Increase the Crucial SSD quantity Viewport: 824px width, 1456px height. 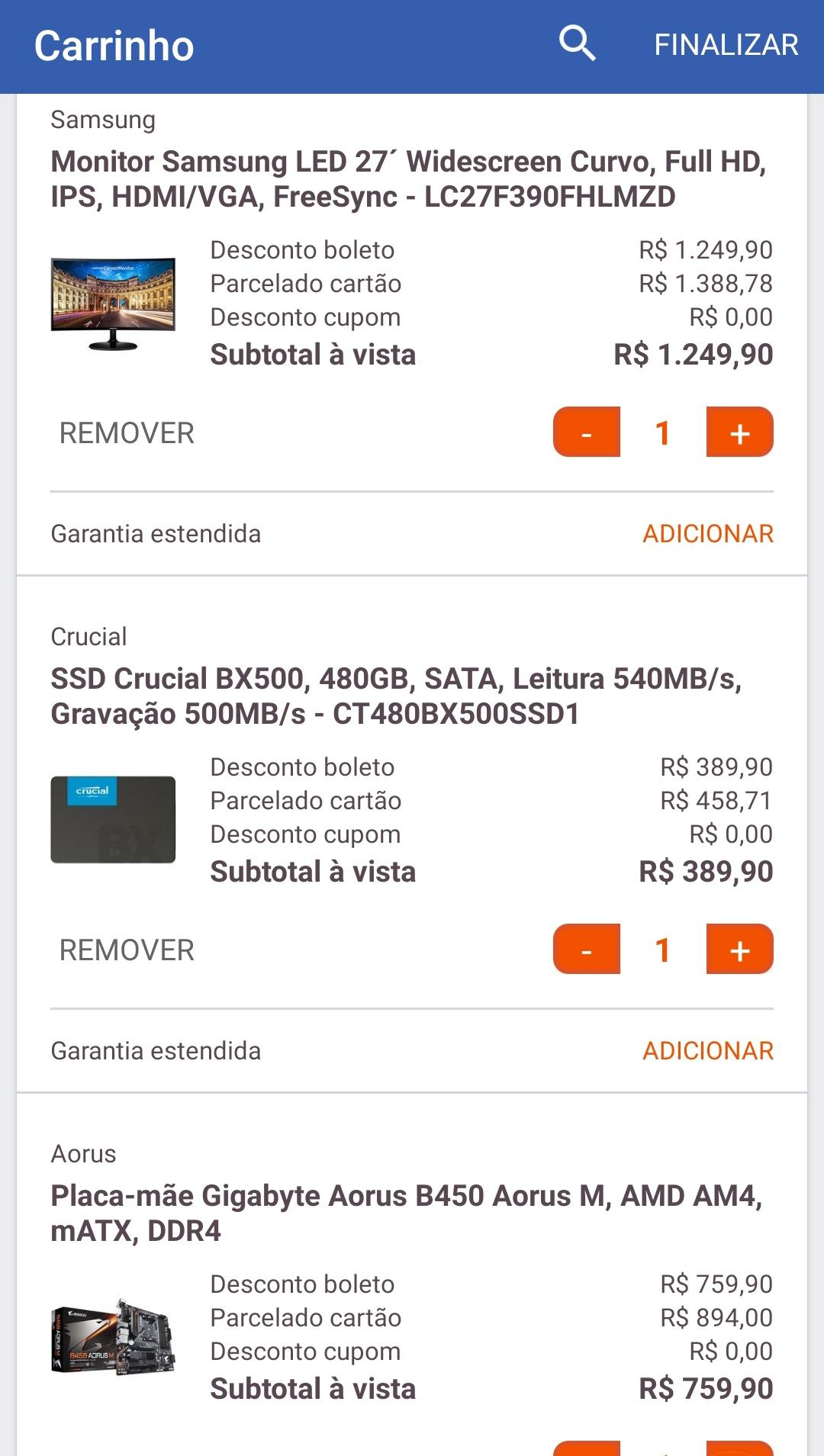(x=740, y=949)
